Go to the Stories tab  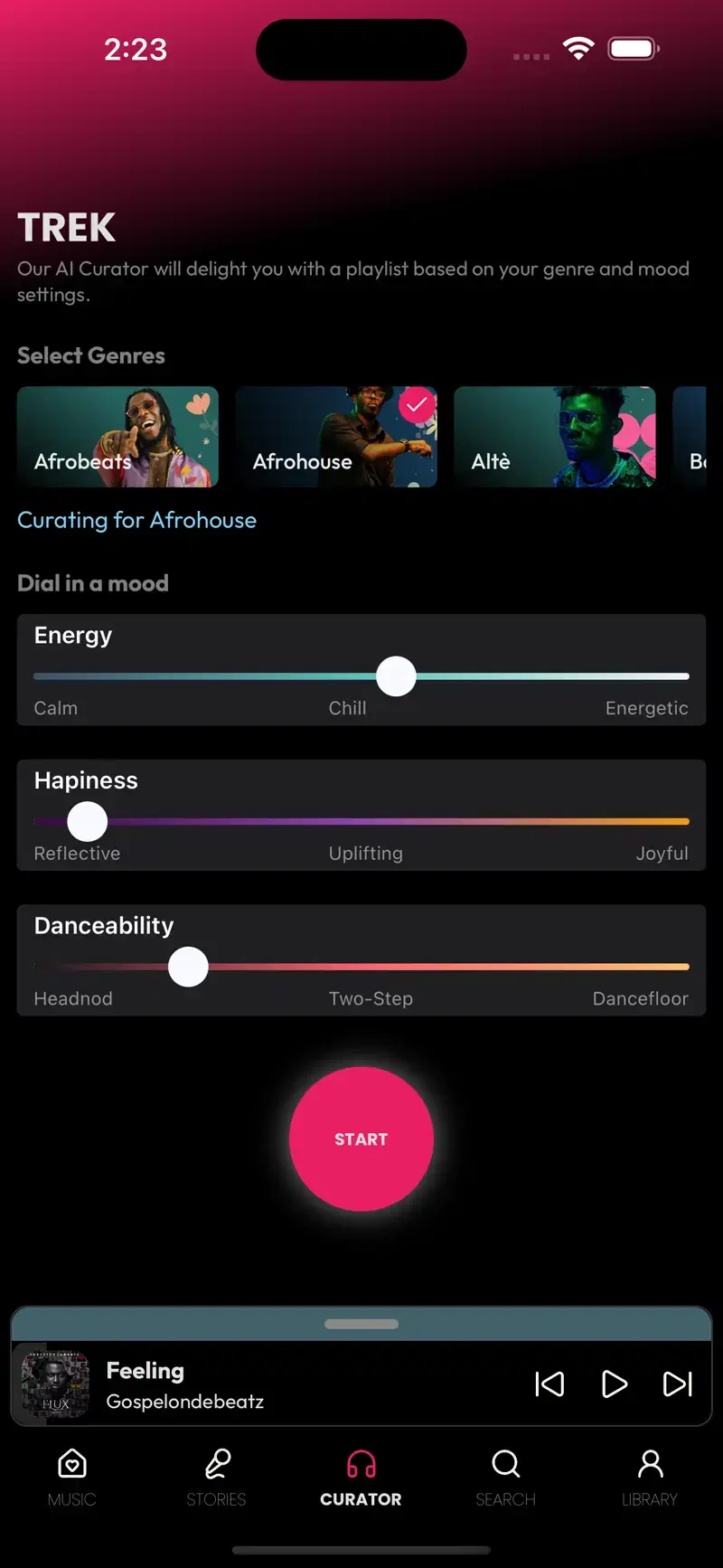pos(217,1478)
